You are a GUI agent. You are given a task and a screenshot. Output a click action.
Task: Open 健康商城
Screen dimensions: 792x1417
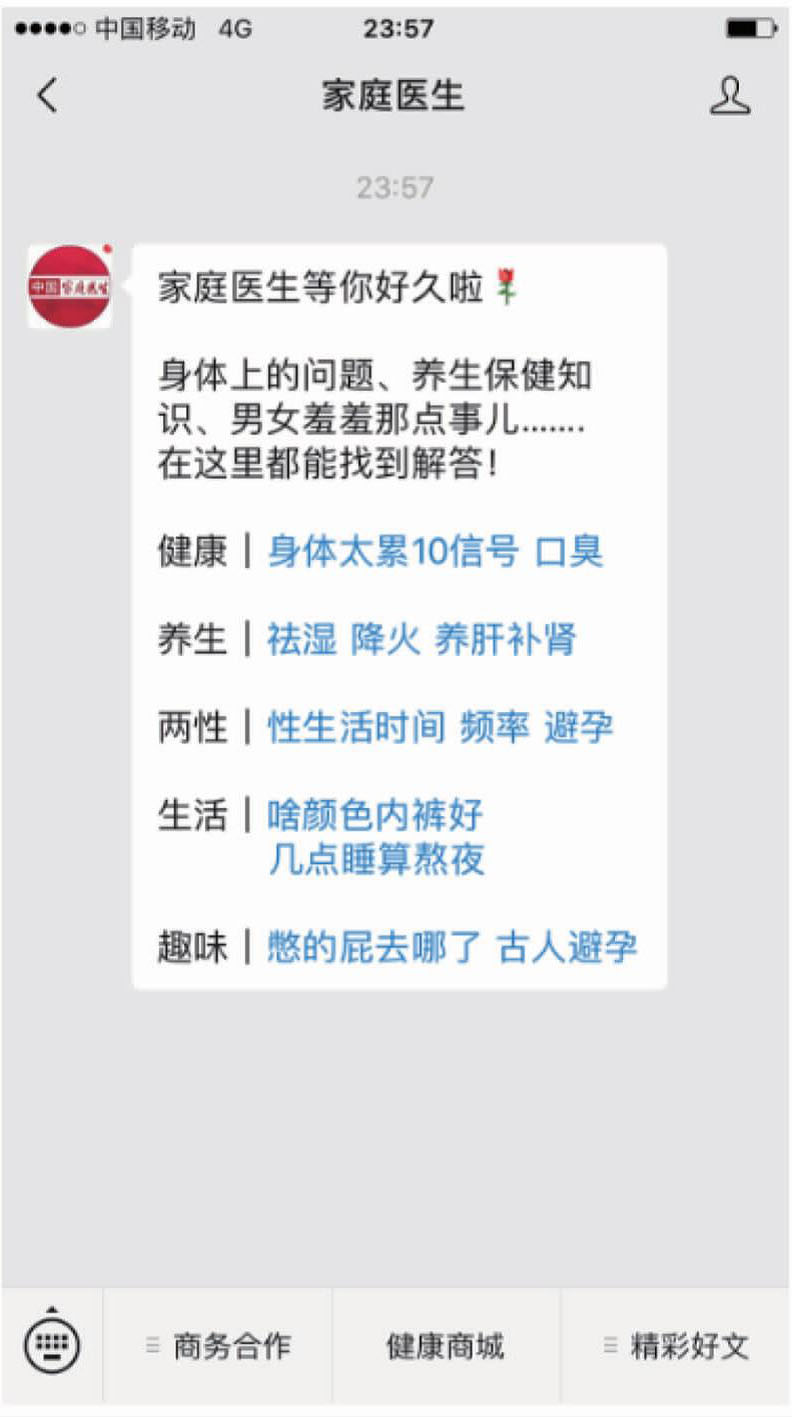445,1346
